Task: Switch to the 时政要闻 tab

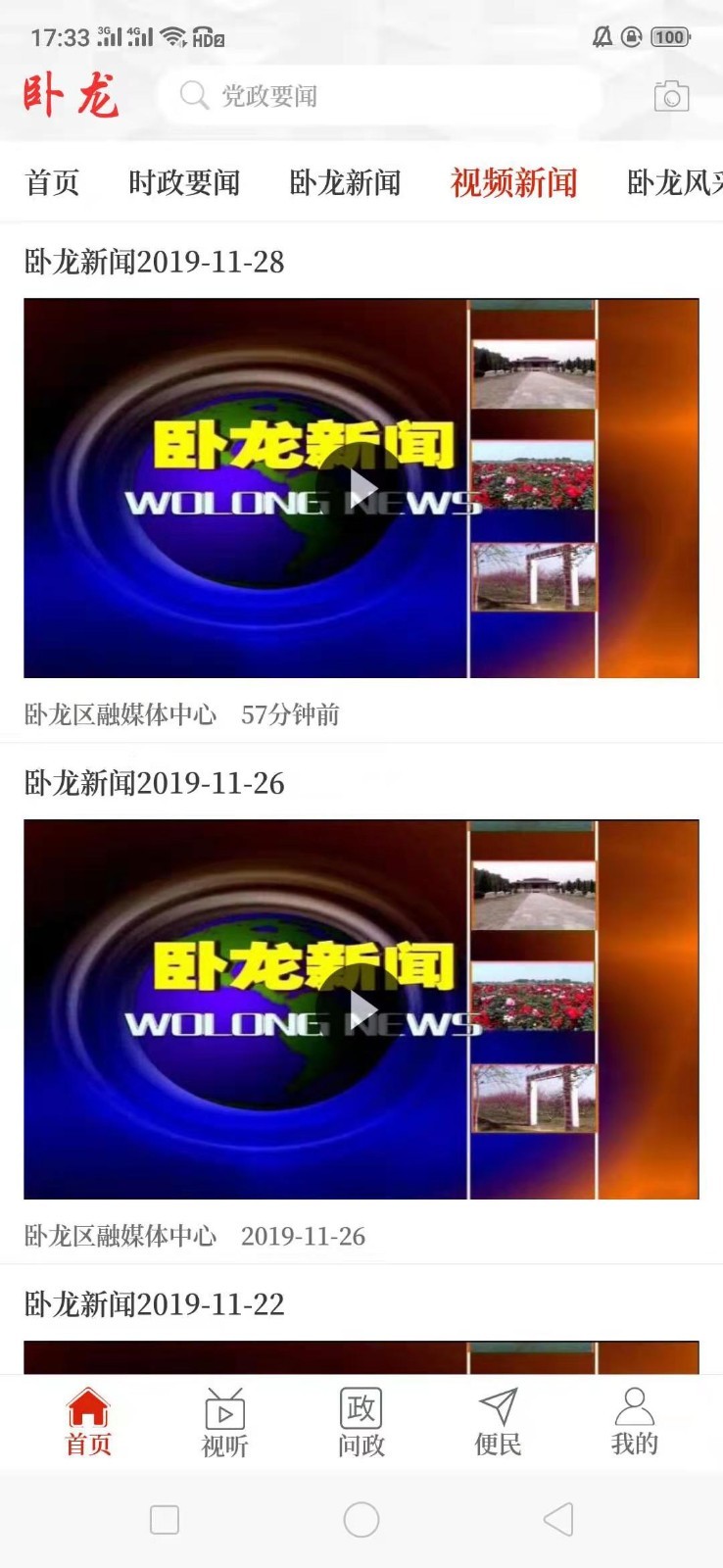Action: [184, 182]
